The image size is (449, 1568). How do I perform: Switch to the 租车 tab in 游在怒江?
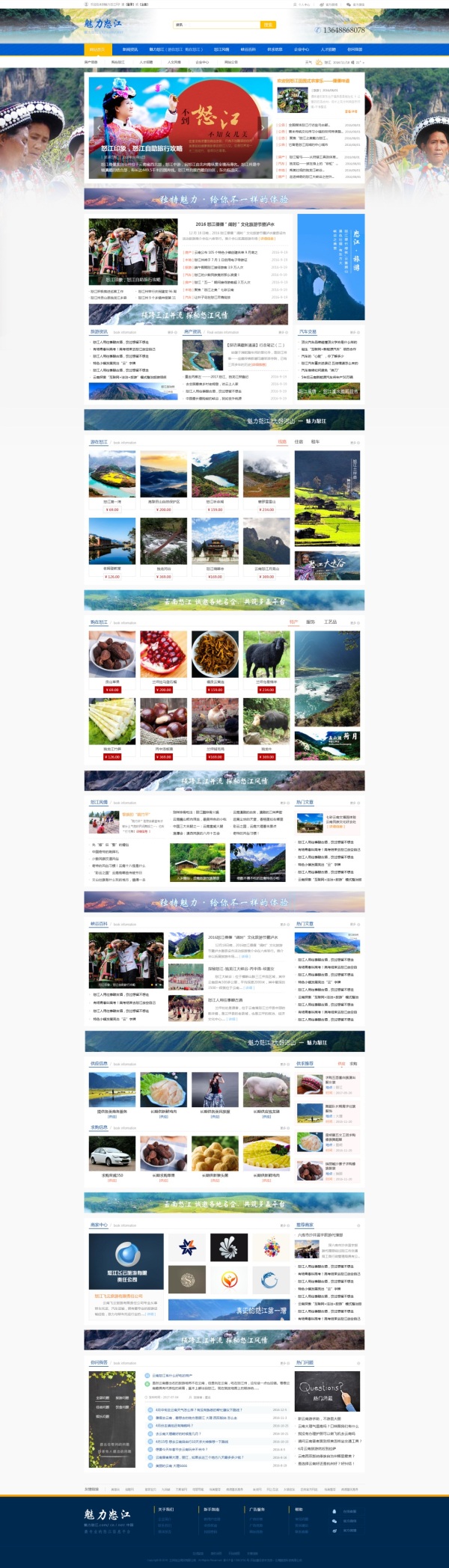tap(315, 442)
